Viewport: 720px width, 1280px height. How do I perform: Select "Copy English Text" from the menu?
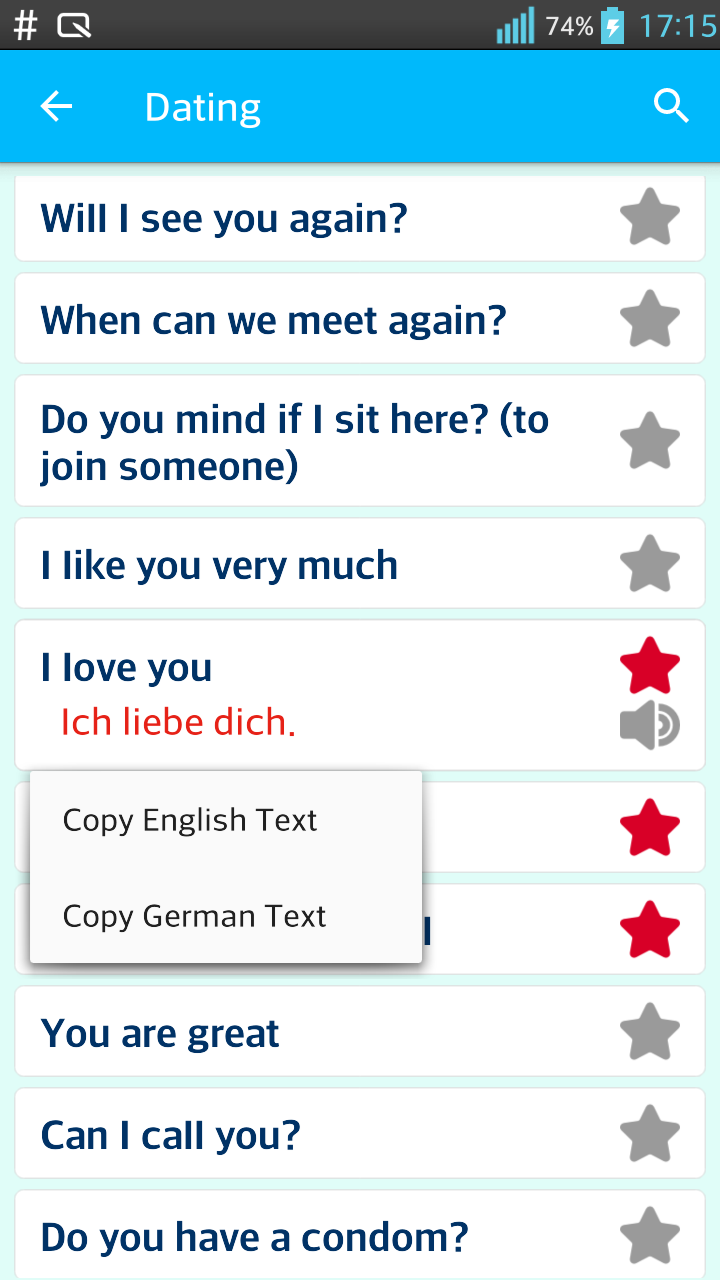[x=190, y=820]
